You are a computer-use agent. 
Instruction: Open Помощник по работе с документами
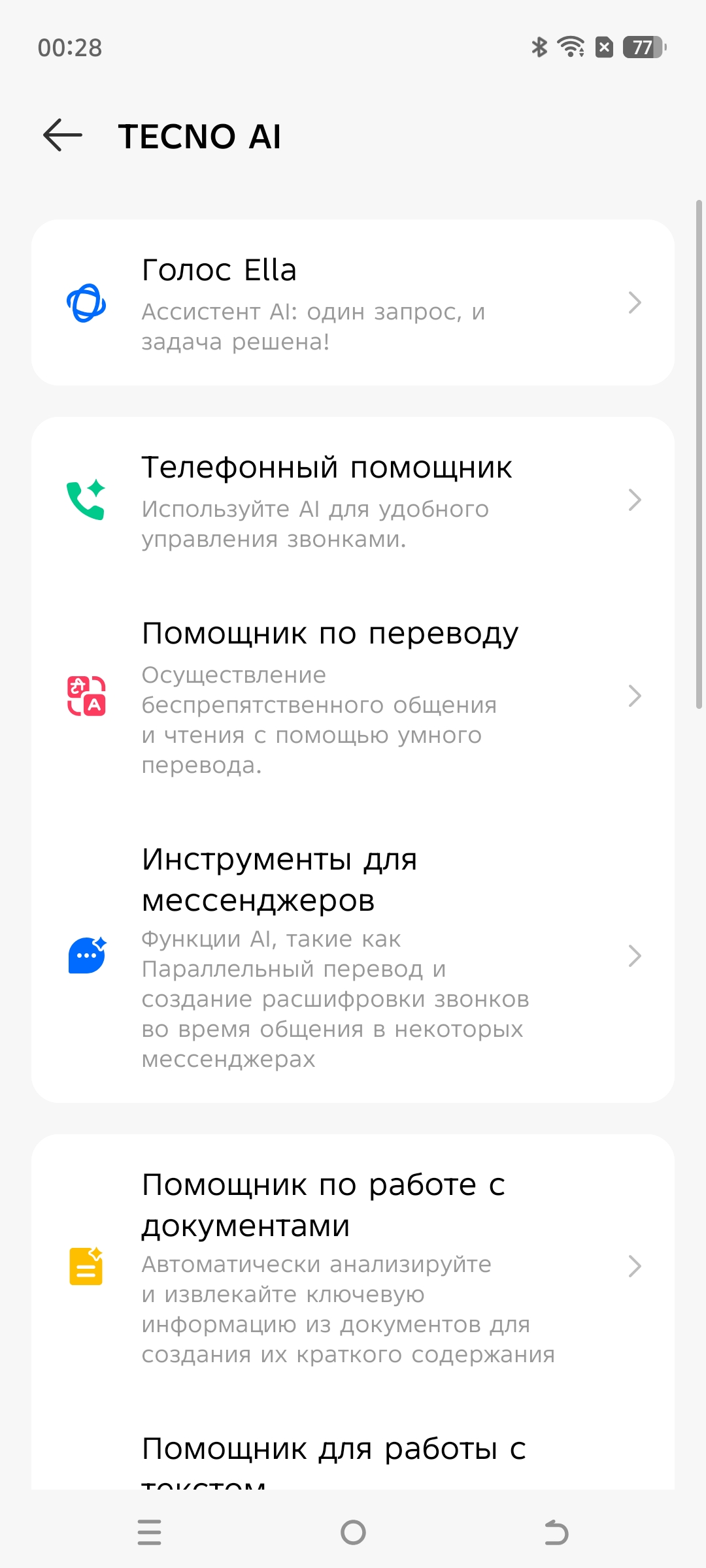(x=353, y=1266)
